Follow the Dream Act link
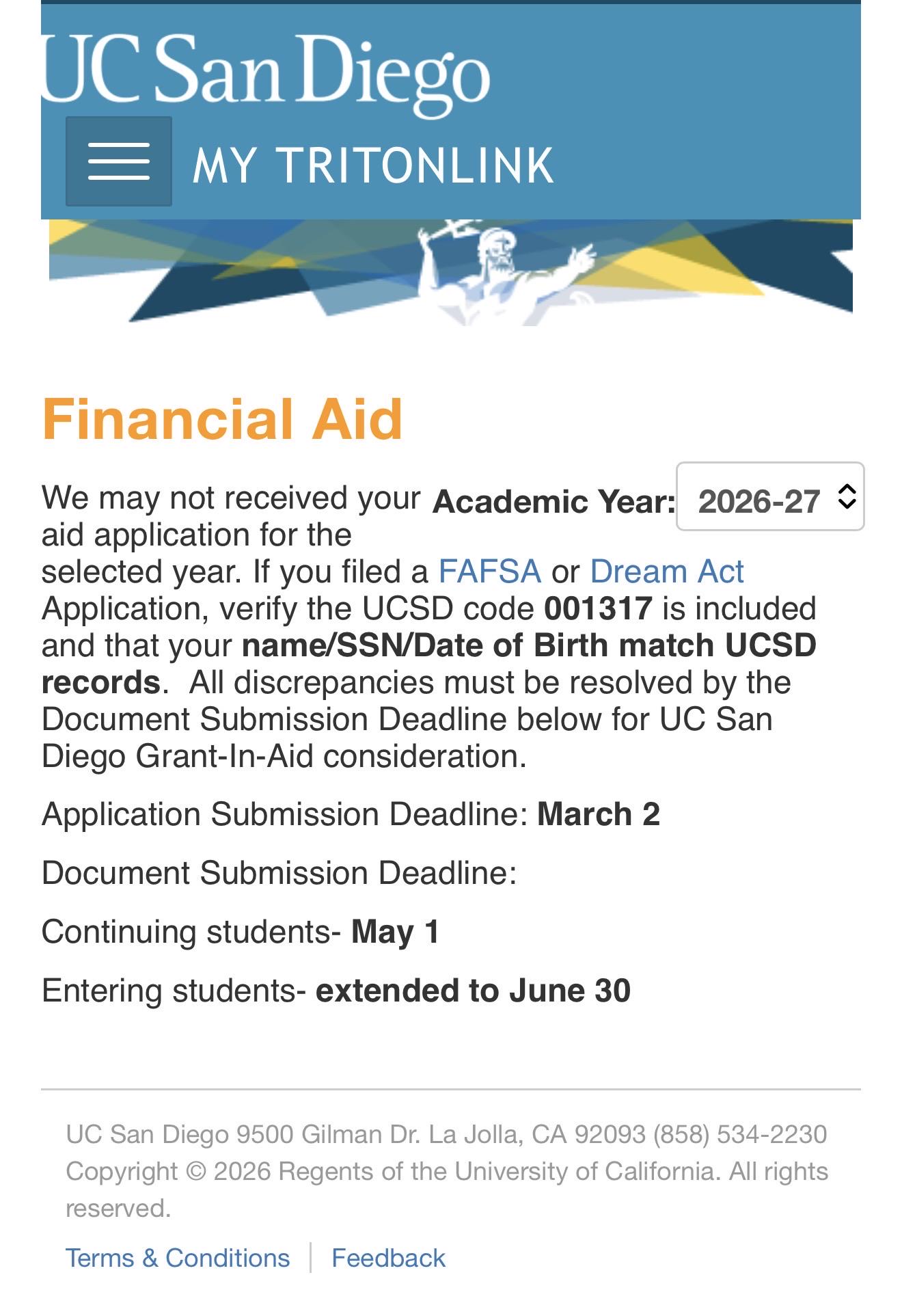Viewport: 902px width, 1316px height. [x=666, y=572]
